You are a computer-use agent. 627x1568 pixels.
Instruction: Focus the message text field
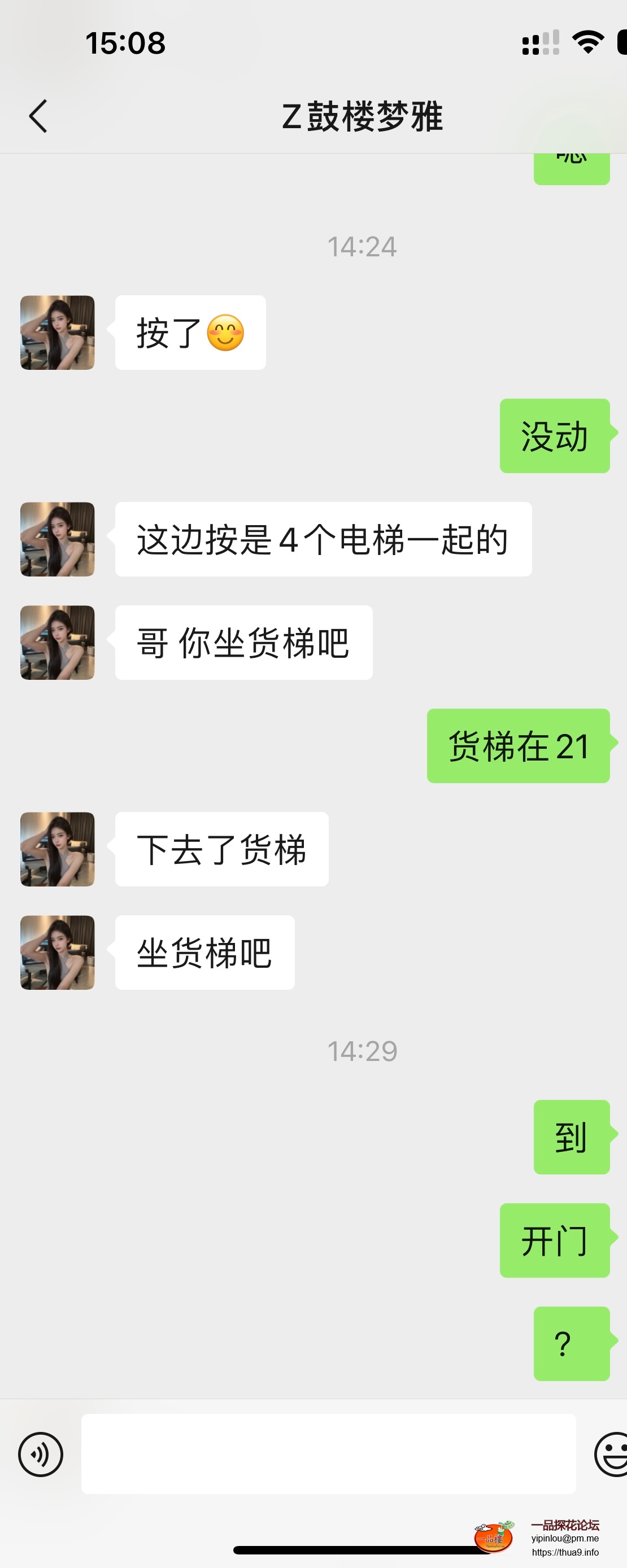[328, 1453]
